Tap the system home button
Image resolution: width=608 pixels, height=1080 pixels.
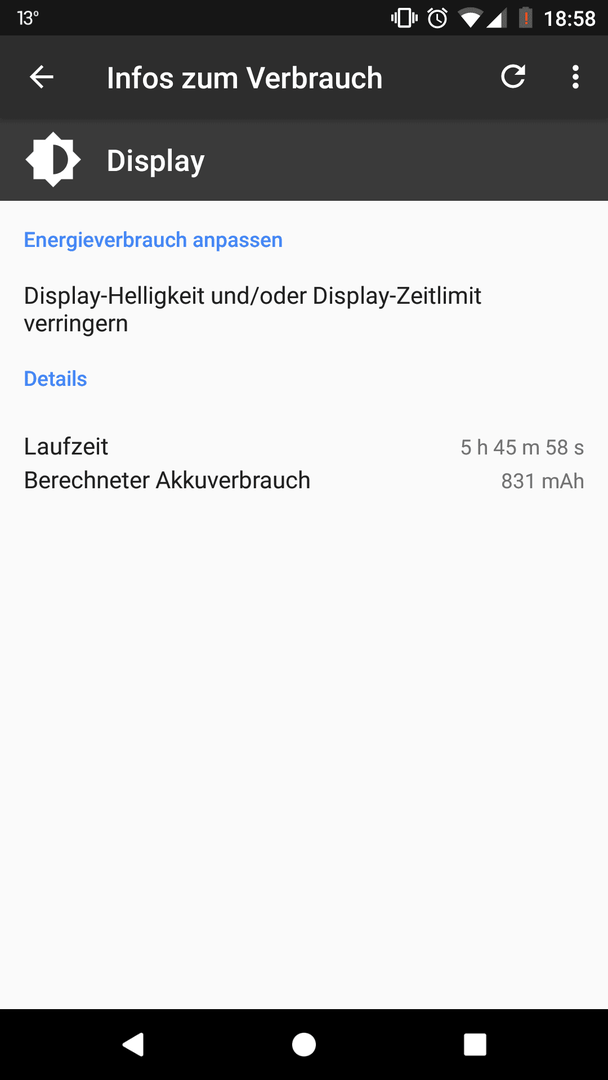tap(304, 1044)
